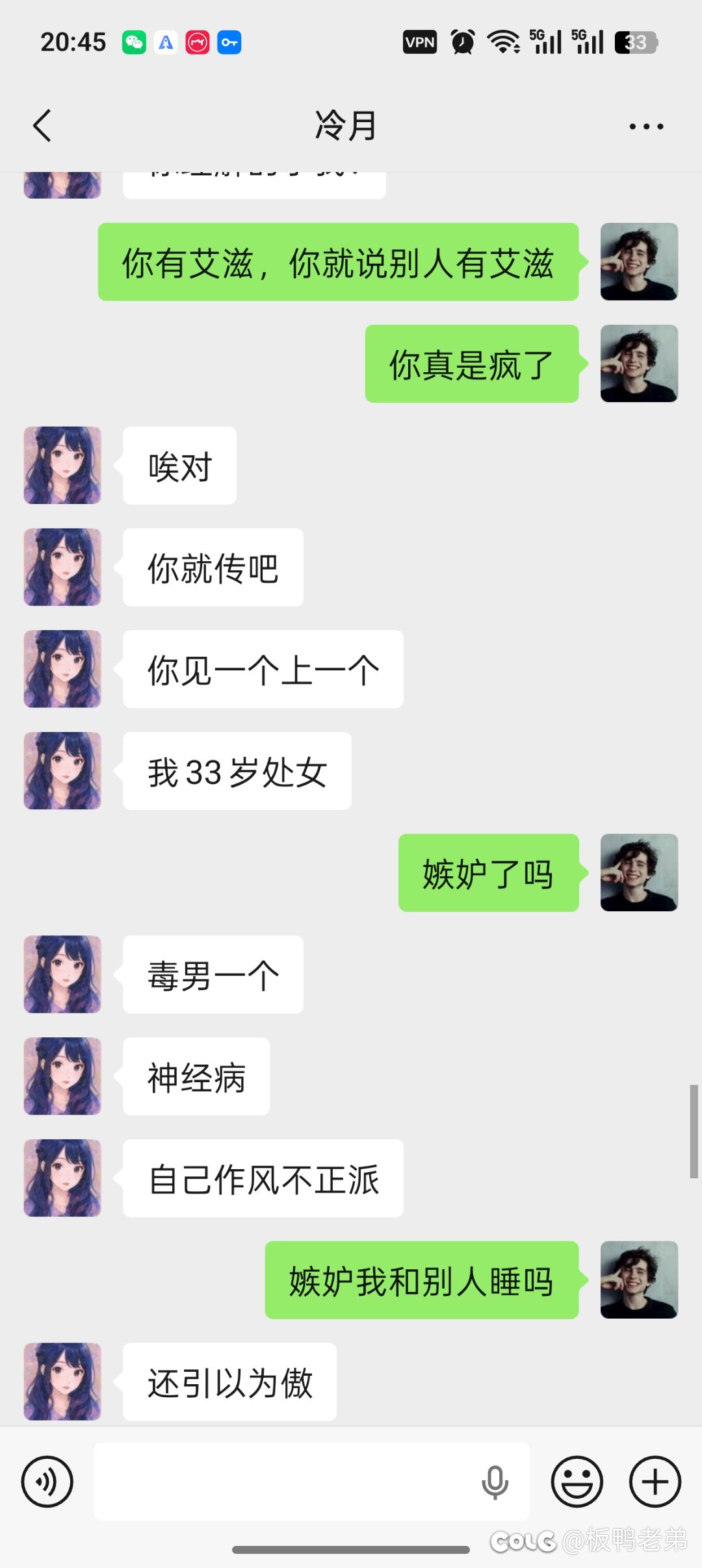702x1568 pixels.
Task: Open the emoji sticker panel
Action: click(577, 1482)
